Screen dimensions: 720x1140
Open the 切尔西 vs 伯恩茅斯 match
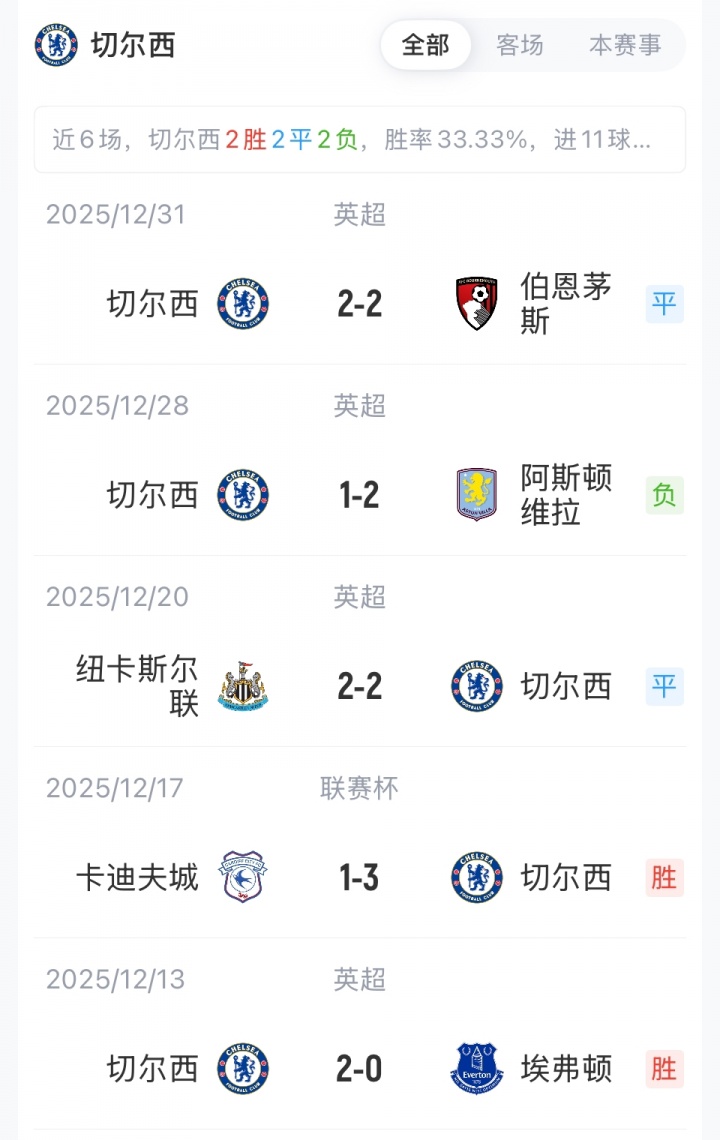coord(360,304)
